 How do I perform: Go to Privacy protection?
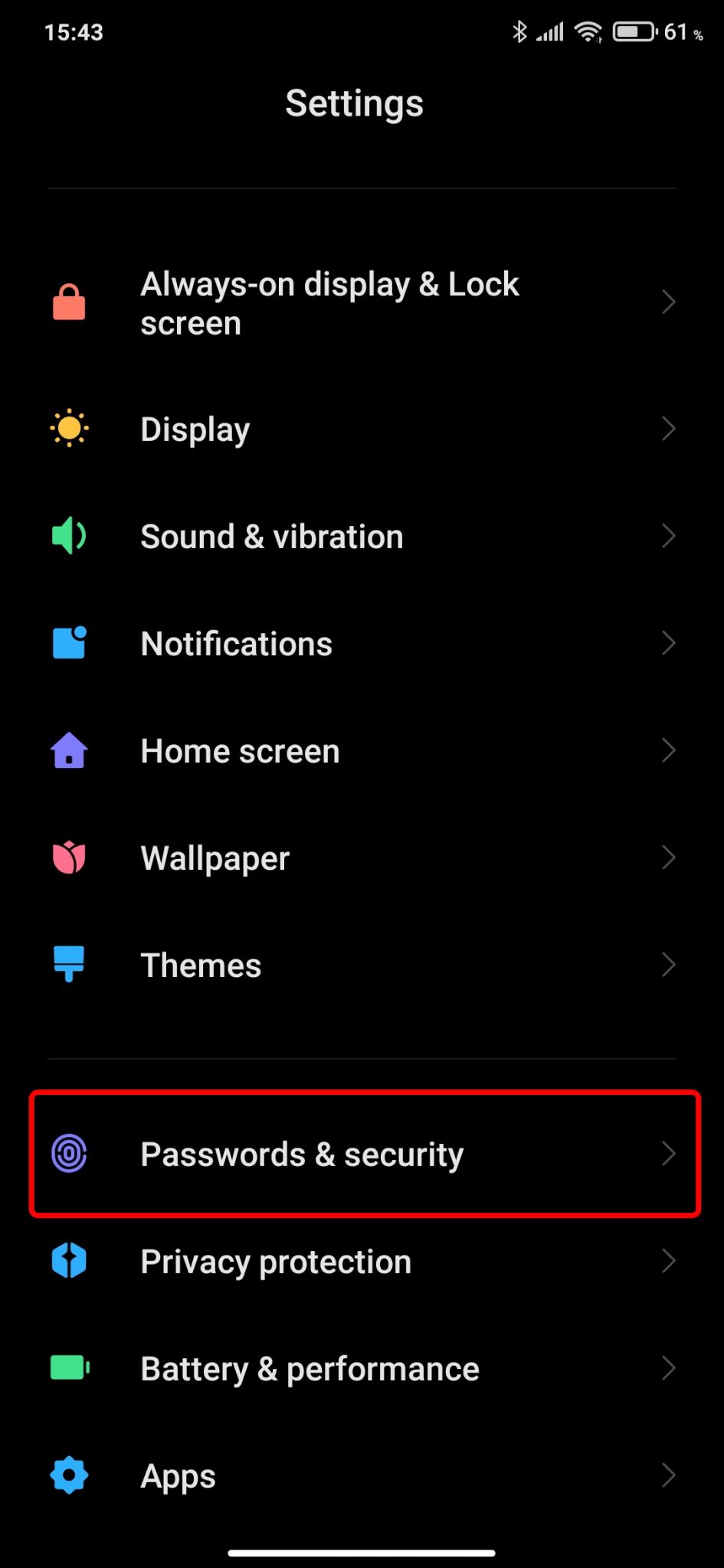coord(362,1261)
